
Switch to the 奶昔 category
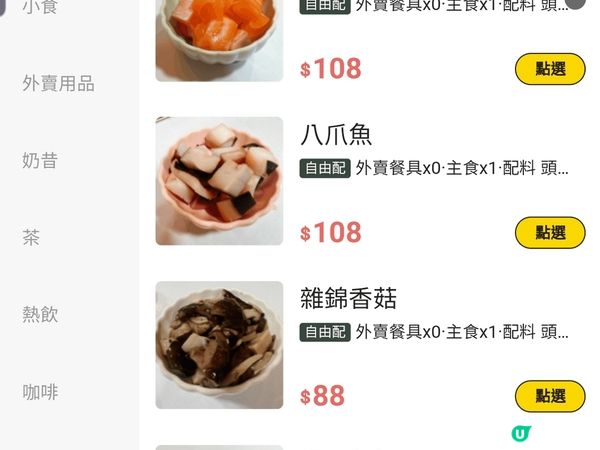pos(40,161)
